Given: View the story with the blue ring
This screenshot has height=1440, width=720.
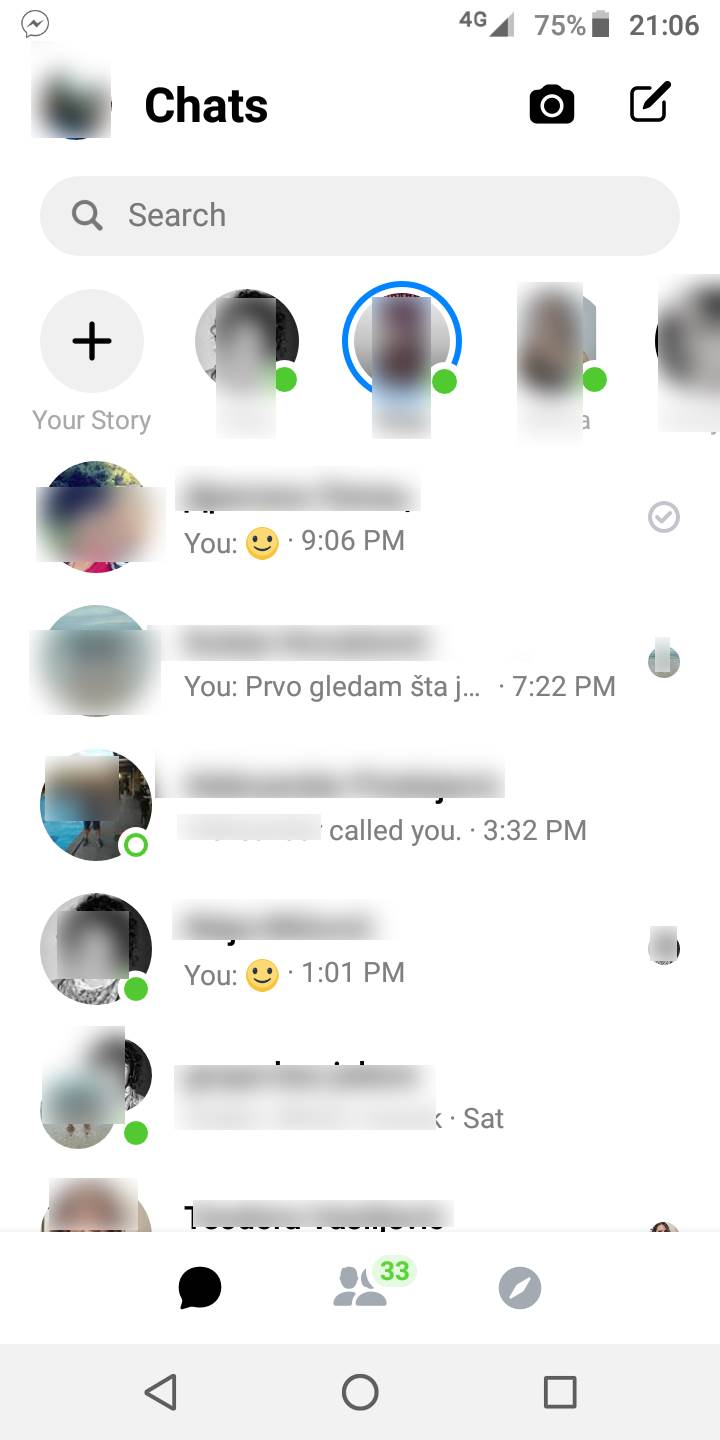Looking at the screenshot, I should pyautogui.click(x=402, y=342).
